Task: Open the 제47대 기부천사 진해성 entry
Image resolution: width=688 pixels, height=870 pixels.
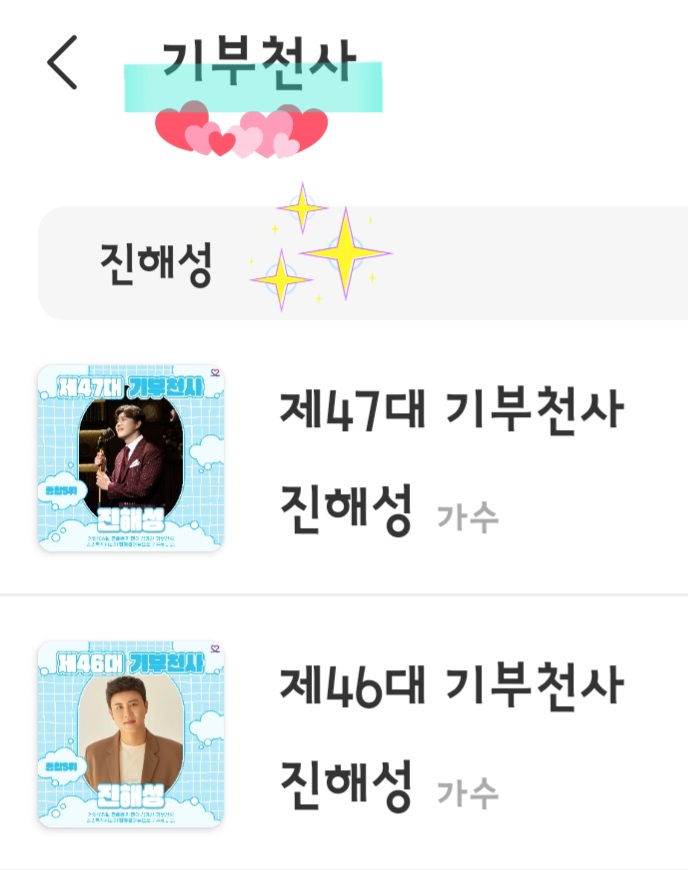Action: (x=450, y=458)
